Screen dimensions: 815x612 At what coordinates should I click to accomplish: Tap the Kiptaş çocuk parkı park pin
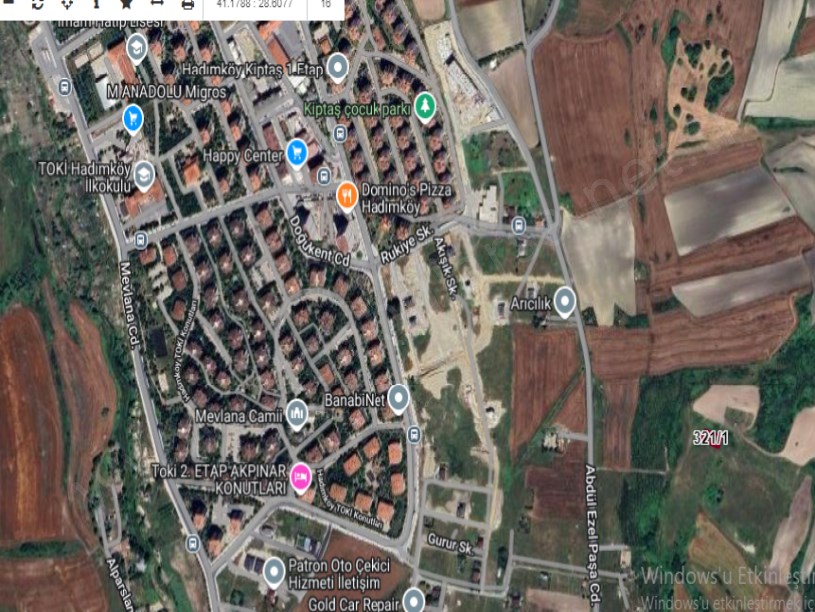425,104
